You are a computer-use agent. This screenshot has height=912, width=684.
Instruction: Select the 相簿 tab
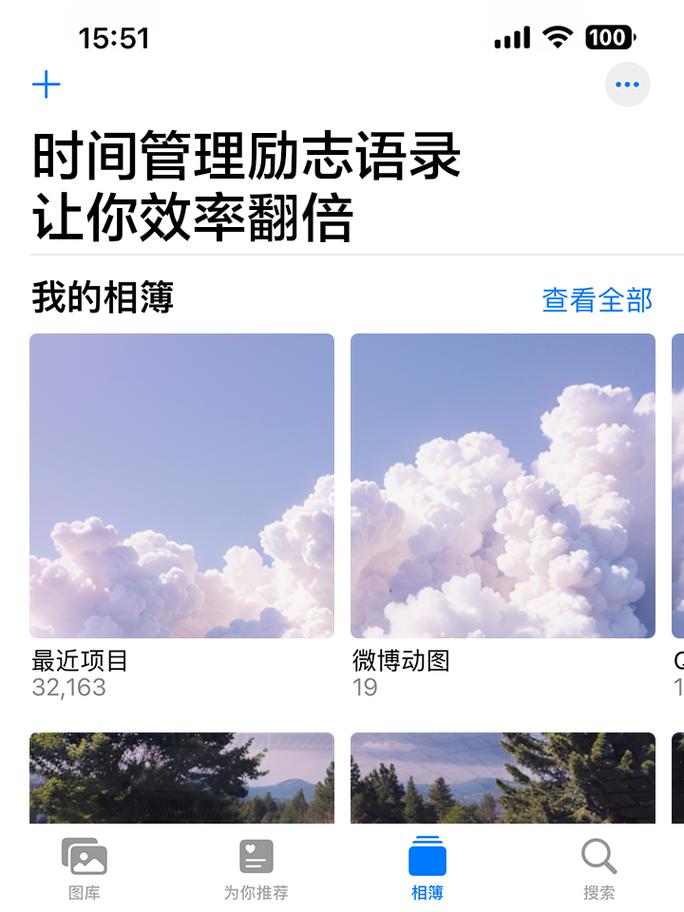[427, 868]
